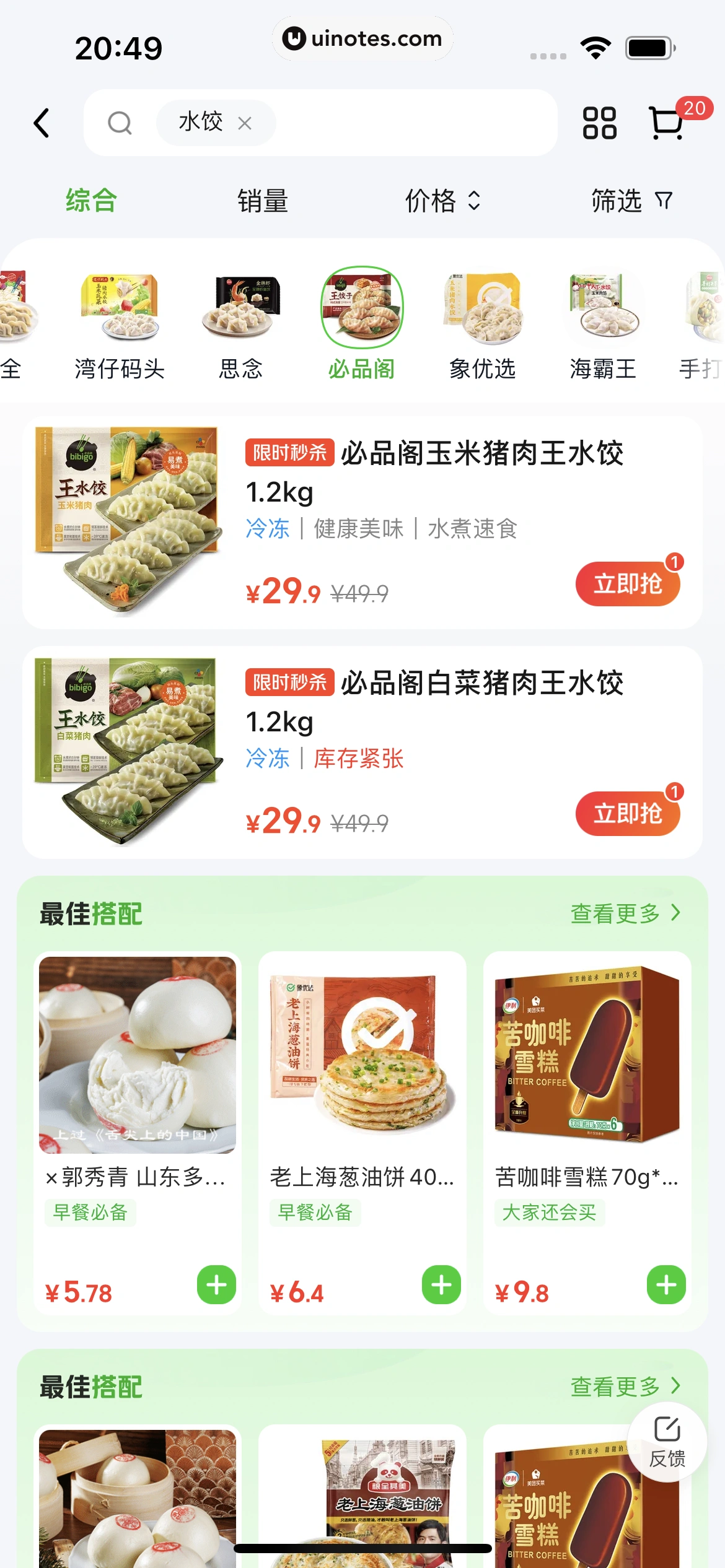Select the 湾仔码头 brand filter
This screenshot has width=725, height=1568.
[x=120, y=322]
